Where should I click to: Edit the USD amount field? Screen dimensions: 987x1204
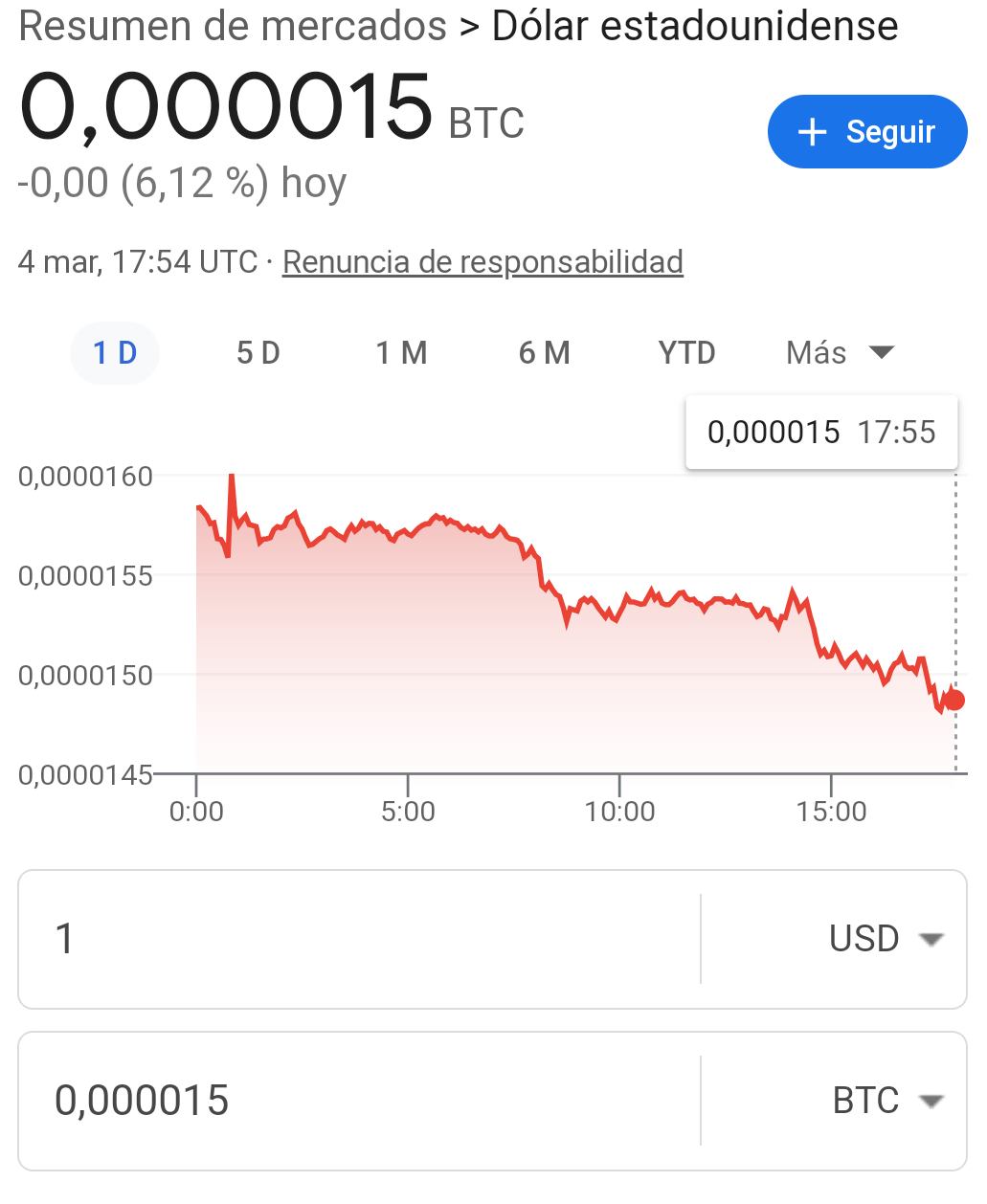(x=359, y=939)
